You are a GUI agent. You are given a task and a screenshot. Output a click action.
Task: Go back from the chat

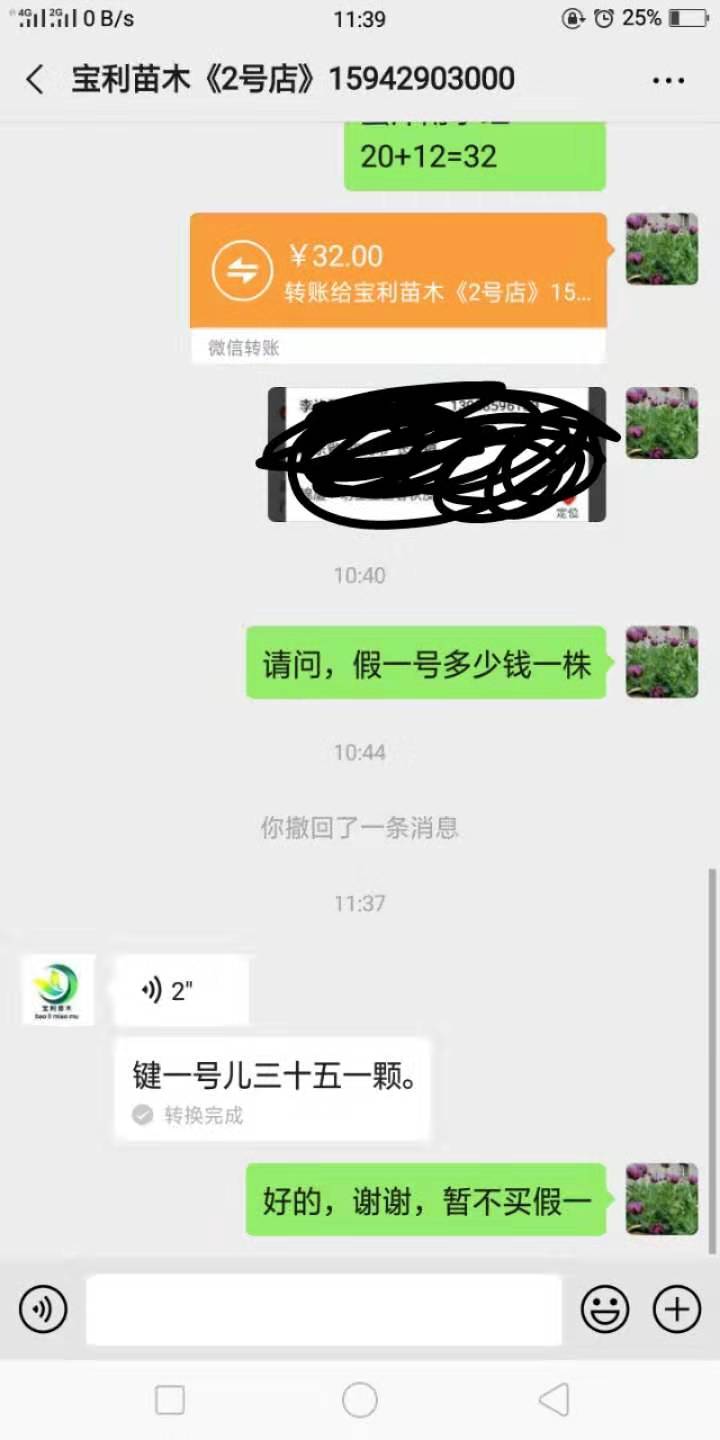pos(35,80)
